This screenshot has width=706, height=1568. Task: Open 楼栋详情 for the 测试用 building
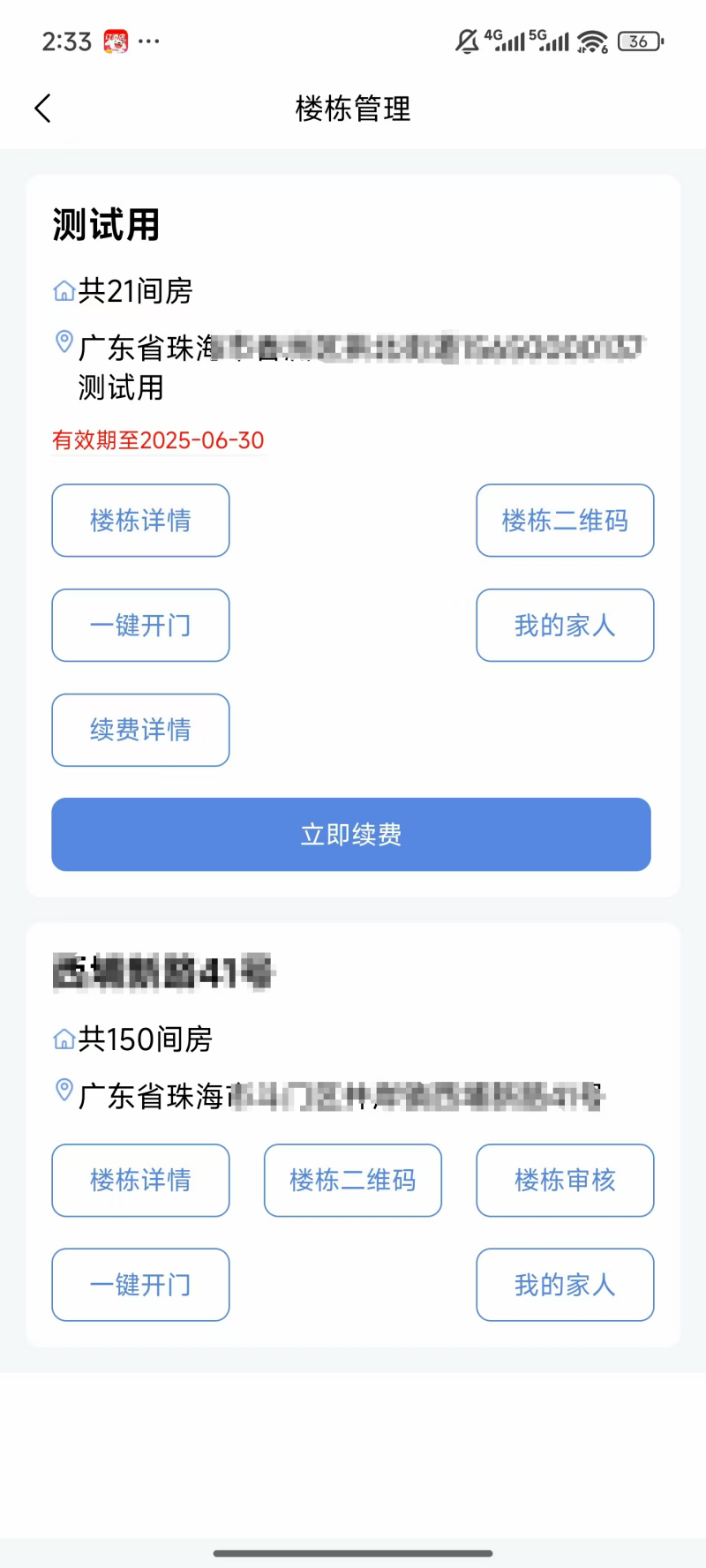coord(140,521)
